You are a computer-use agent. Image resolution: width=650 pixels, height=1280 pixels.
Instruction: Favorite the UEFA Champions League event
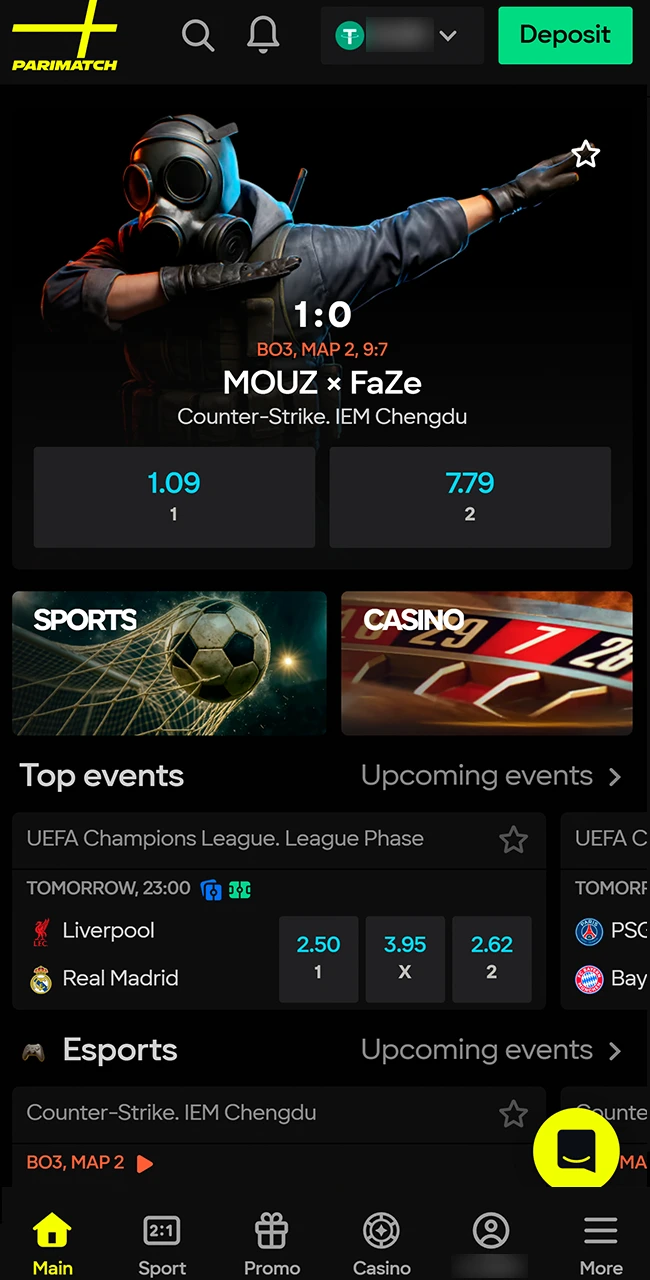point(513,840)
